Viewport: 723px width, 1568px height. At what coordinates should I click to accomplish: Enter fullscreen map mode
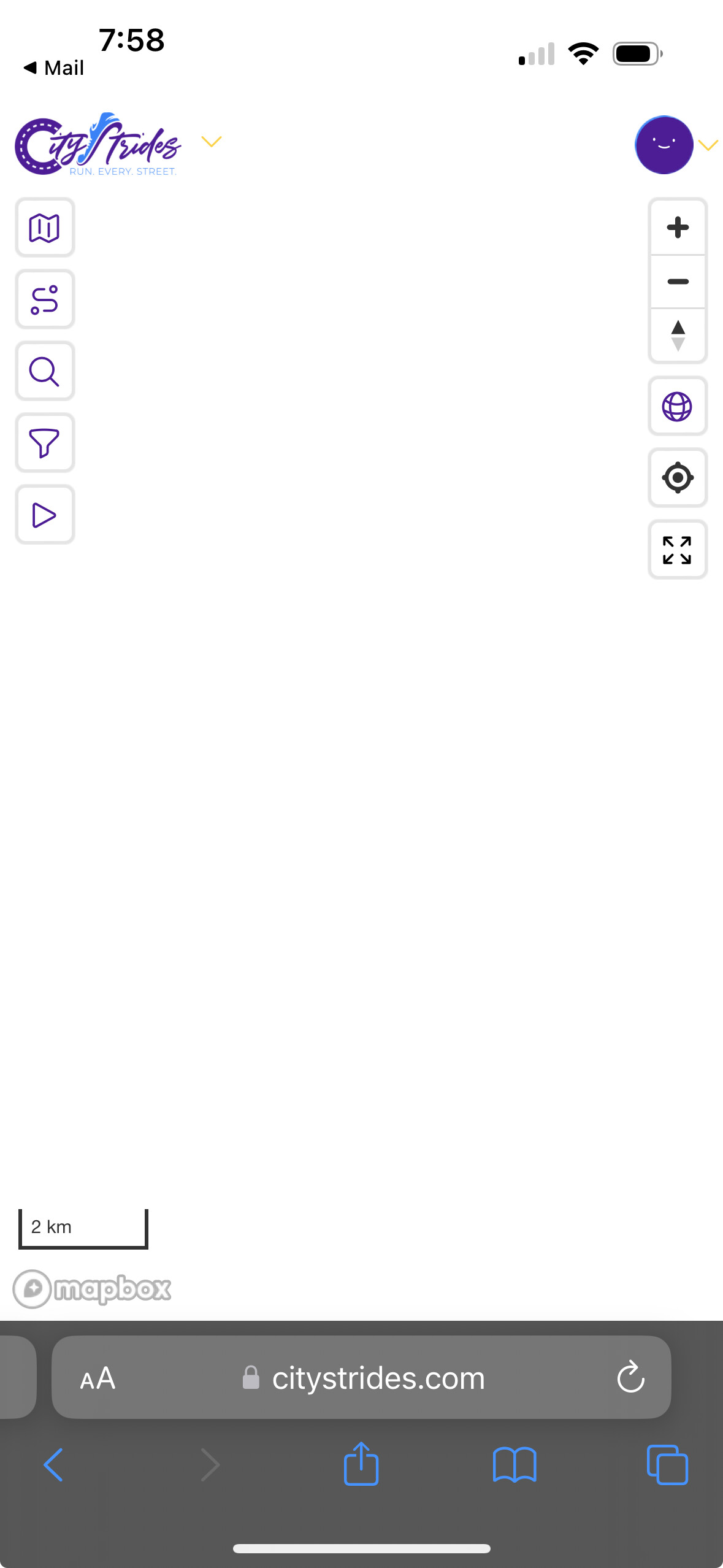tap(678, 550)
